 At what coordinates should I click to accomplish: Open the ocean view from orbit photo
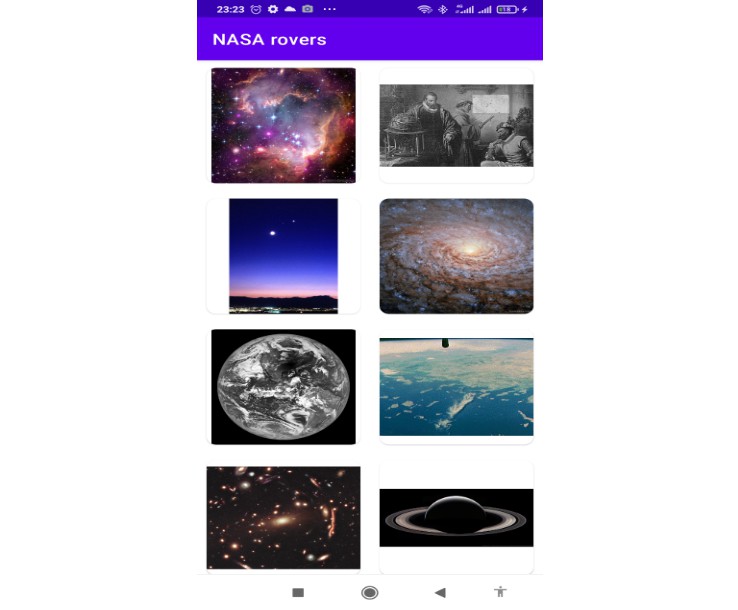coord(456,386)
